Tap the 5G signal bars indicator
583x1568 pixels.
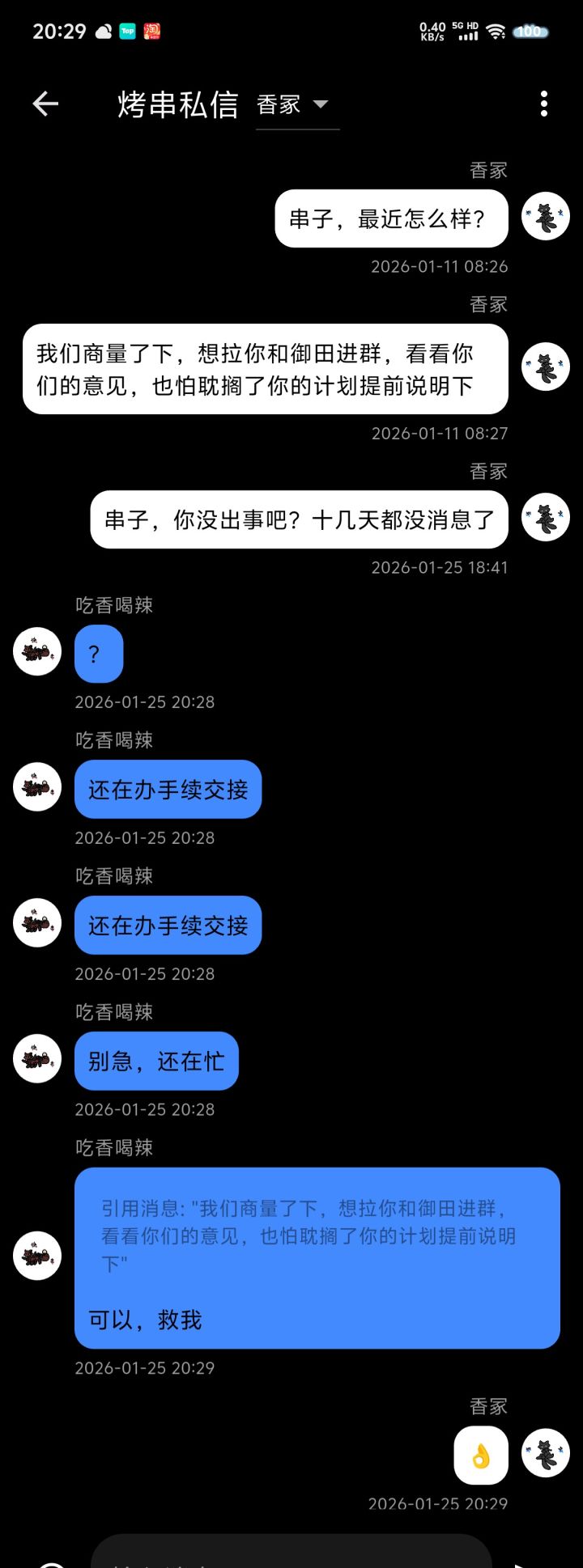click(x=467, y=32)
